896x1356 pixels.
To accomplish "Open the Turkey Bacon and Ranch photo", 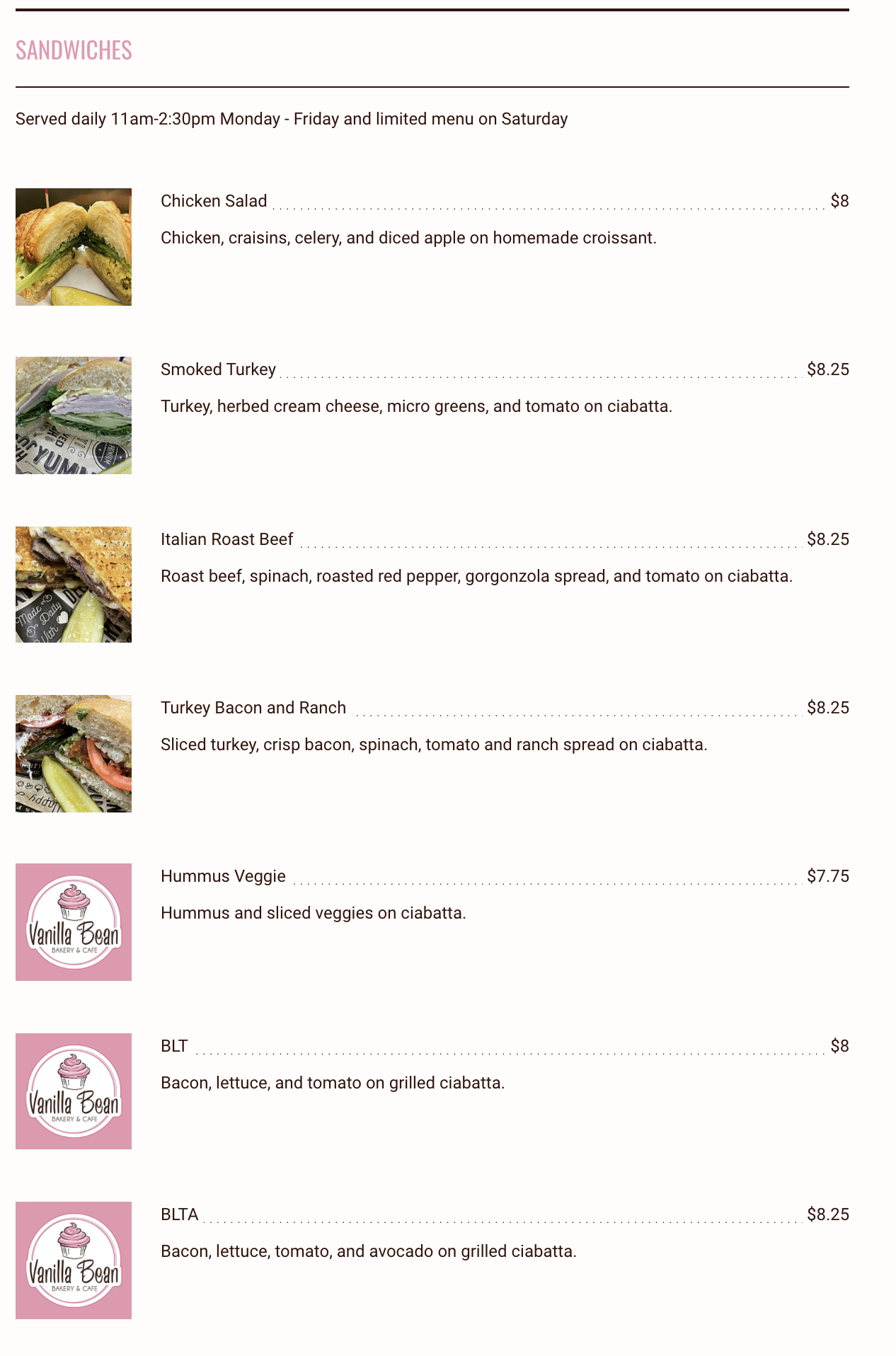I will pos(74,753).
